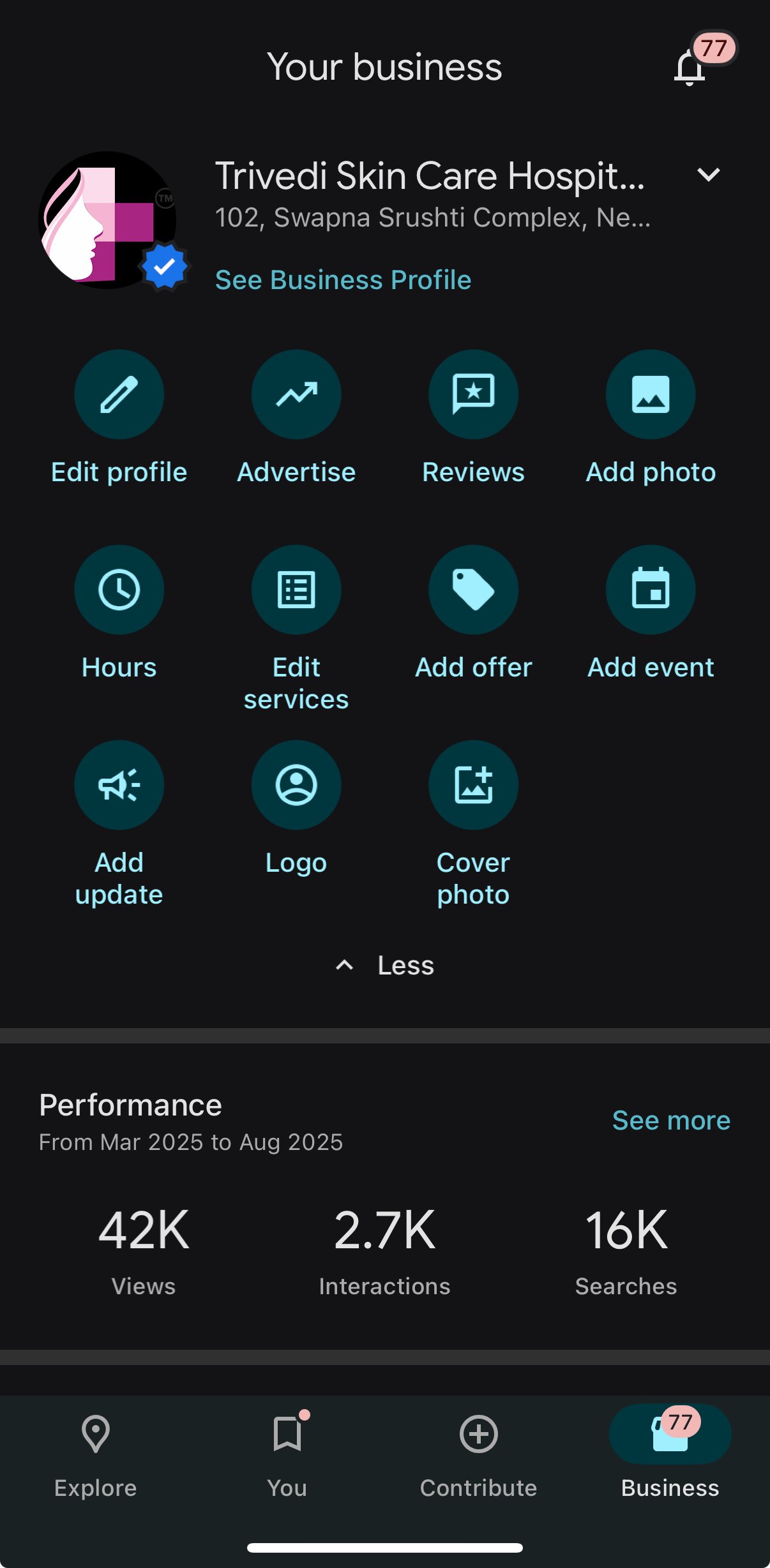Post a new update via Add update
The image size is (770, 1568).
click(x=119, y=786)
